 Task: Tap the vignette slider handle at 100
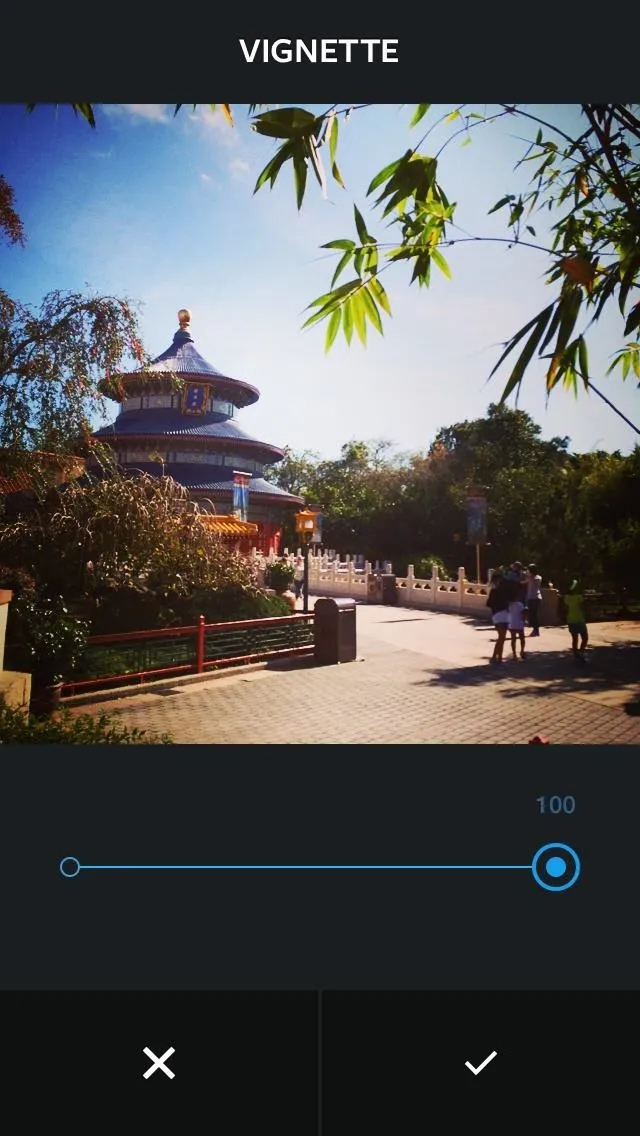[556, 866]
